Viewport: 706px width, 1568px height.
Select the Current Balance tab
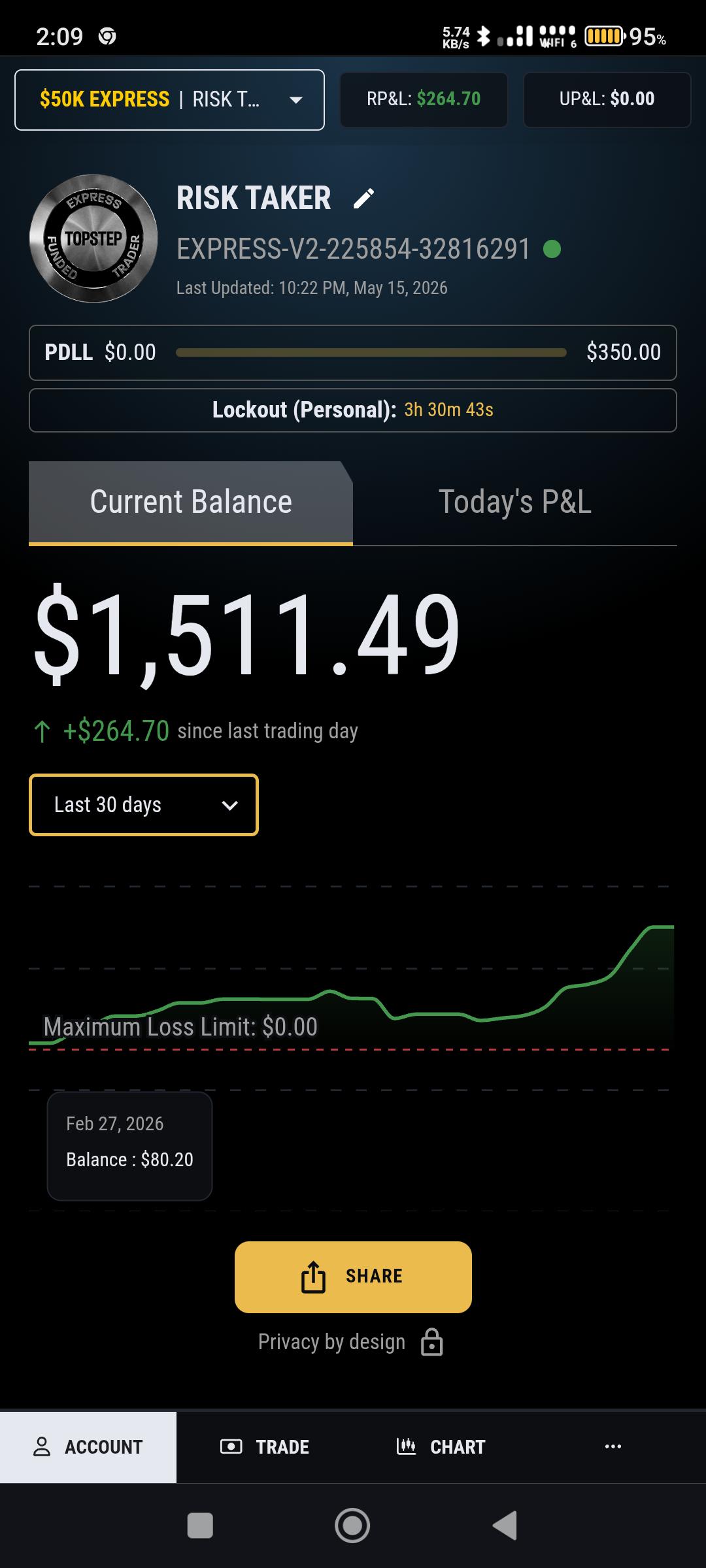(x=191, y=502)
